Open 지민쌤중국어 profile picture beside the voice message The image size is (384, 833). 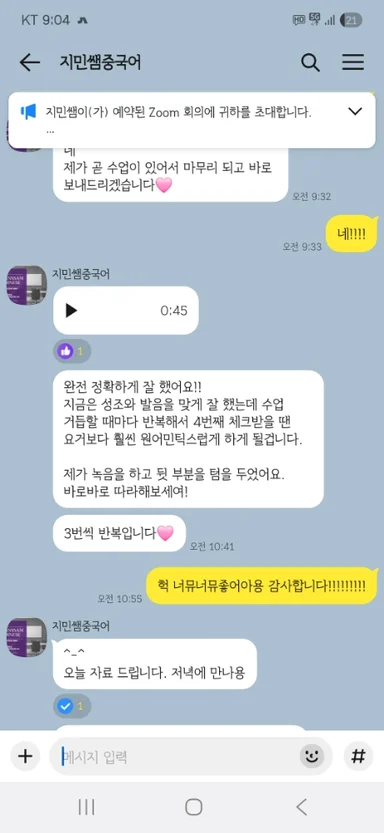(27, 285)
